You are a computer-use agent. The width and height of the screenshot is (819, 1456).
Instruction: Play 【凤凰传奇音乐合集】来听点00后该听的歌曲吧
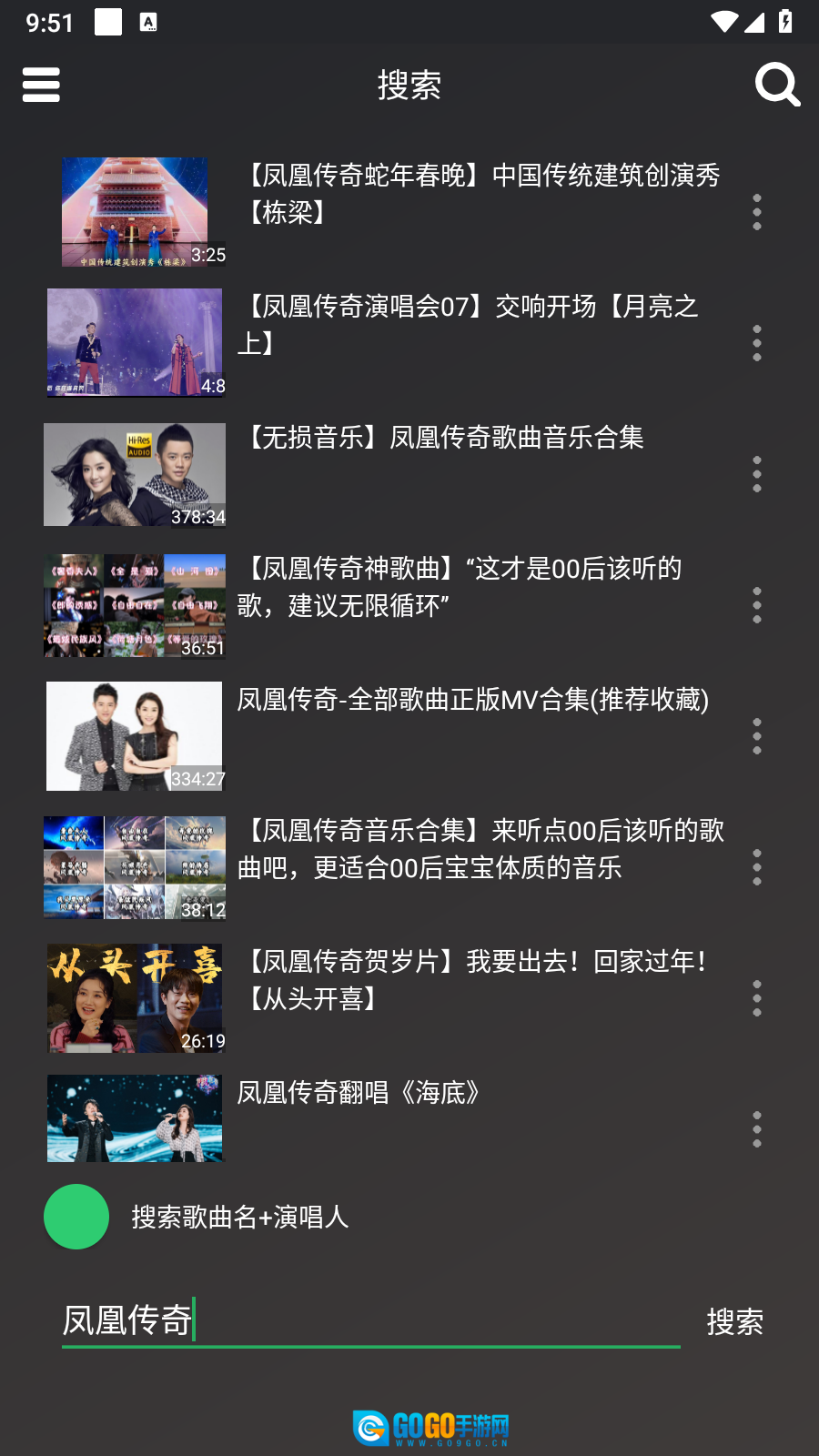(480, 849)
